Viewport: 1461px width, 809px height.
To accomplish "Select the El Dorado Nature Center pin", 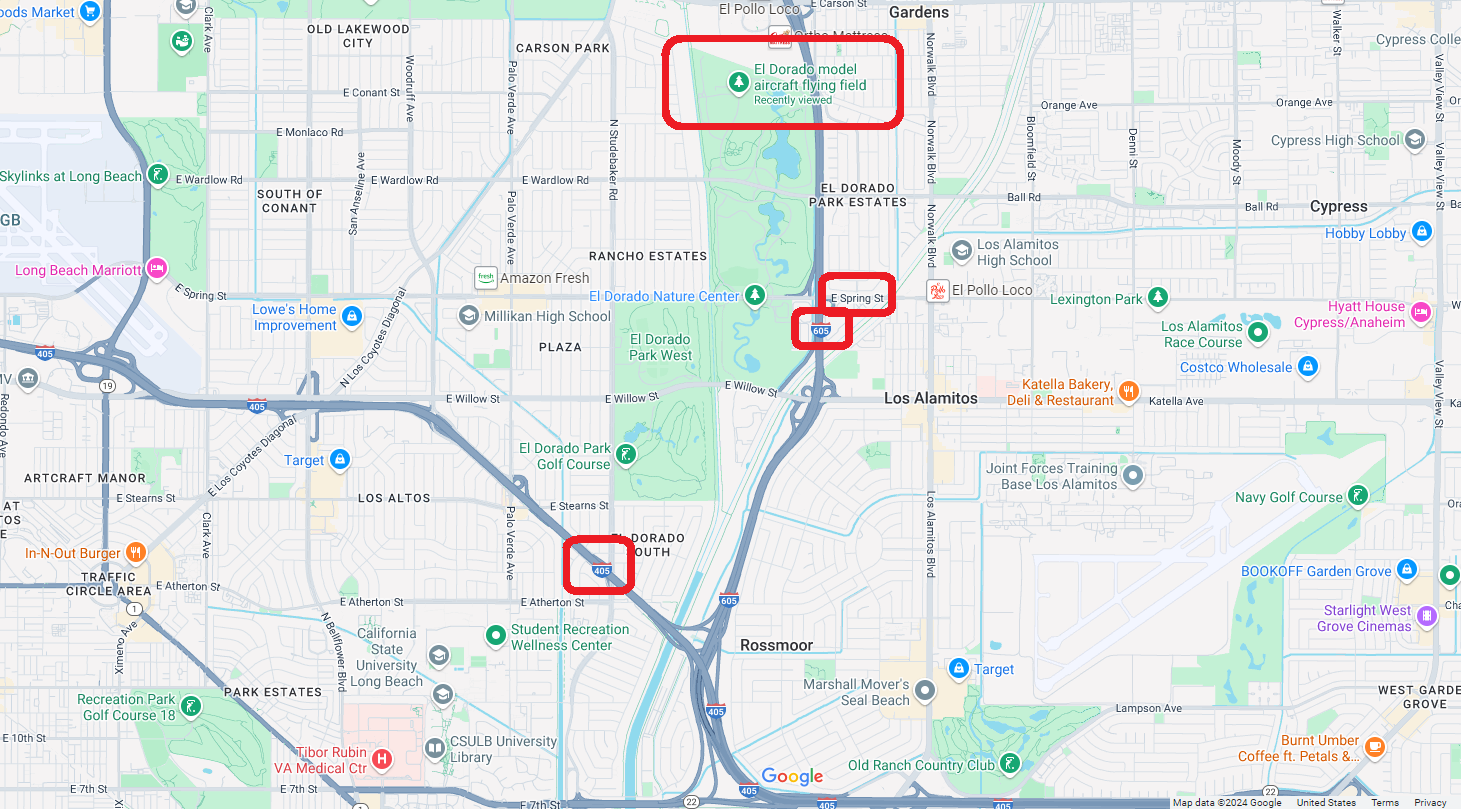I will [x=756, y=296].
